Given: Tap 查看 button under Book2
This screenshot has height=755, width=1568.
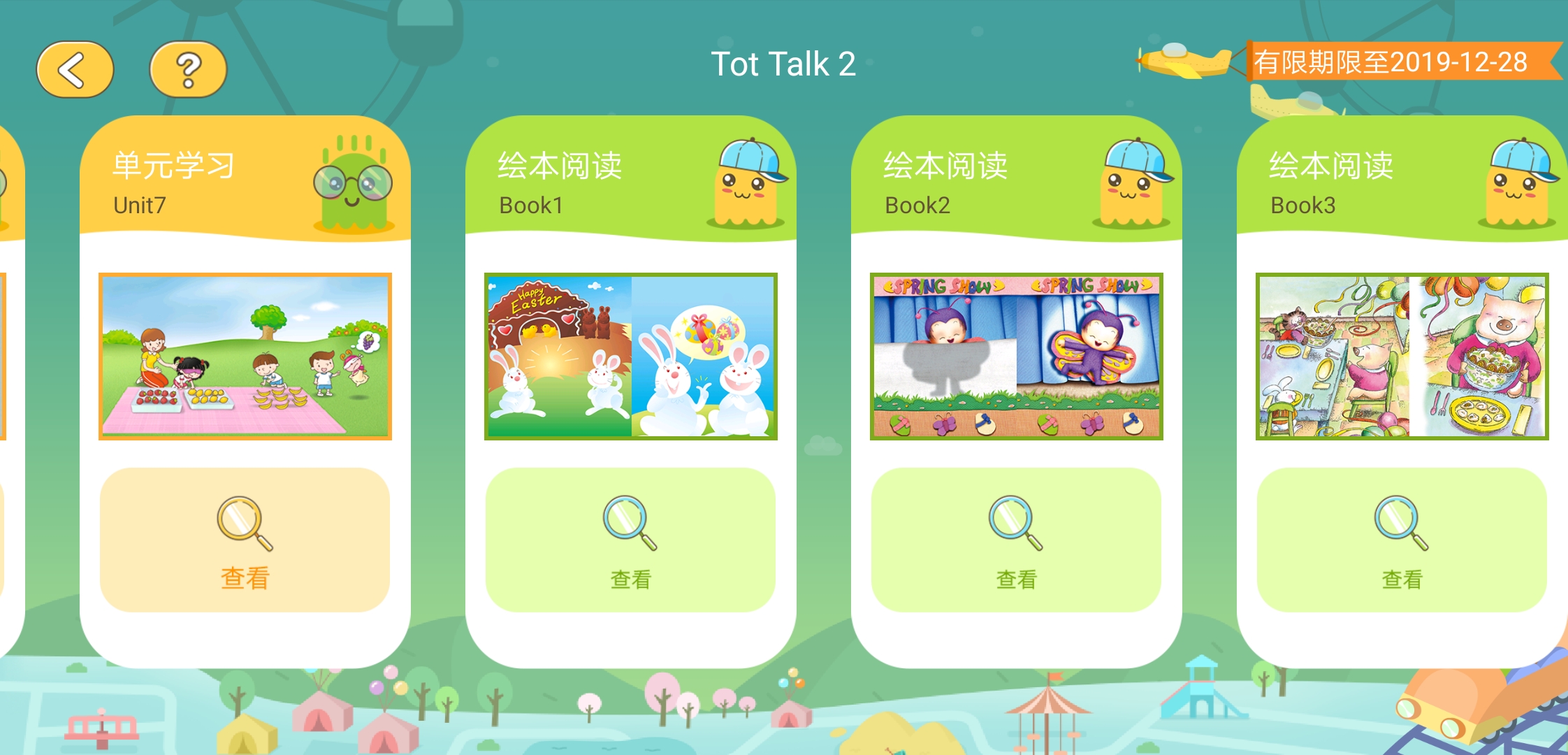Looking at the screenshot, I should pyautogui.click(x=1016, y=540).
